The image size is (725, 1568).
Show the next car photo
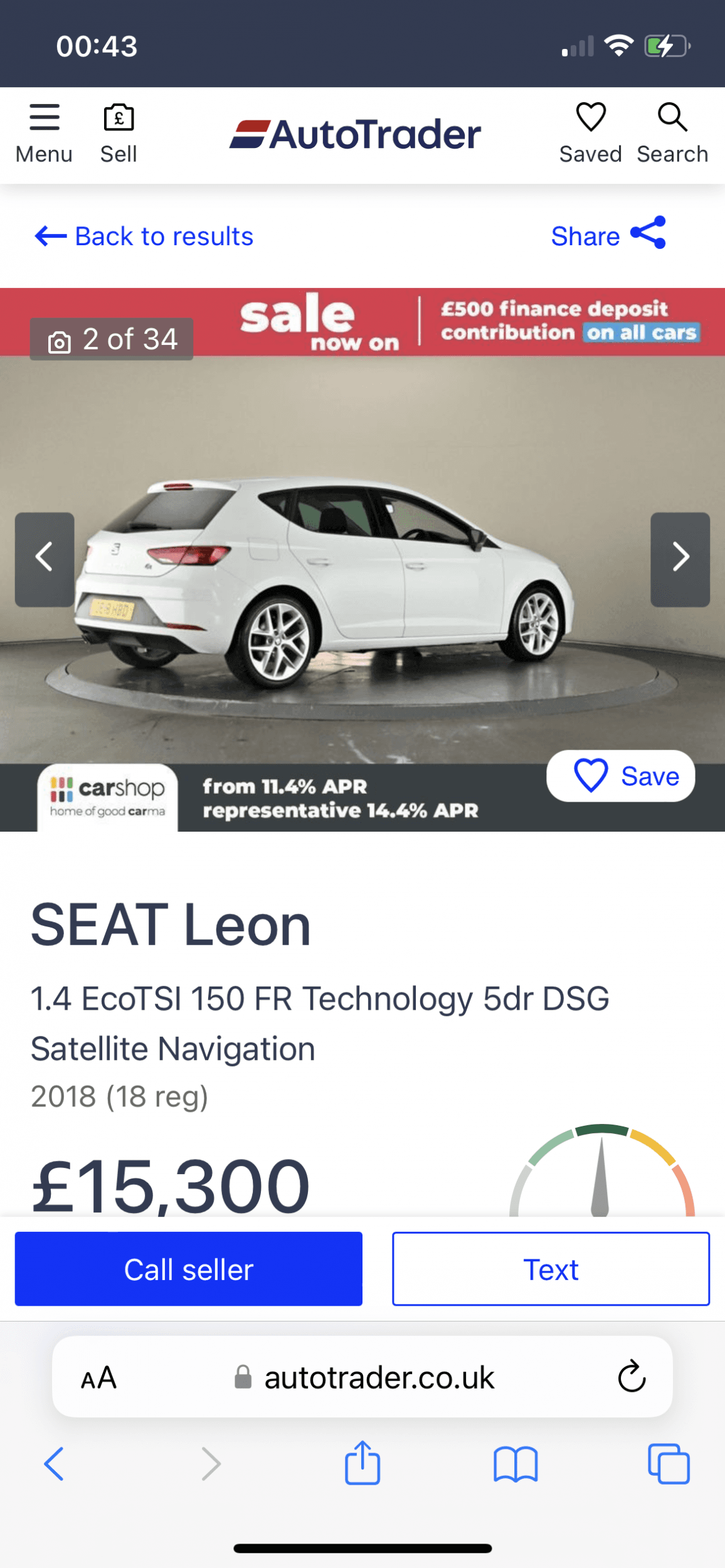click(x=680, y=559)
